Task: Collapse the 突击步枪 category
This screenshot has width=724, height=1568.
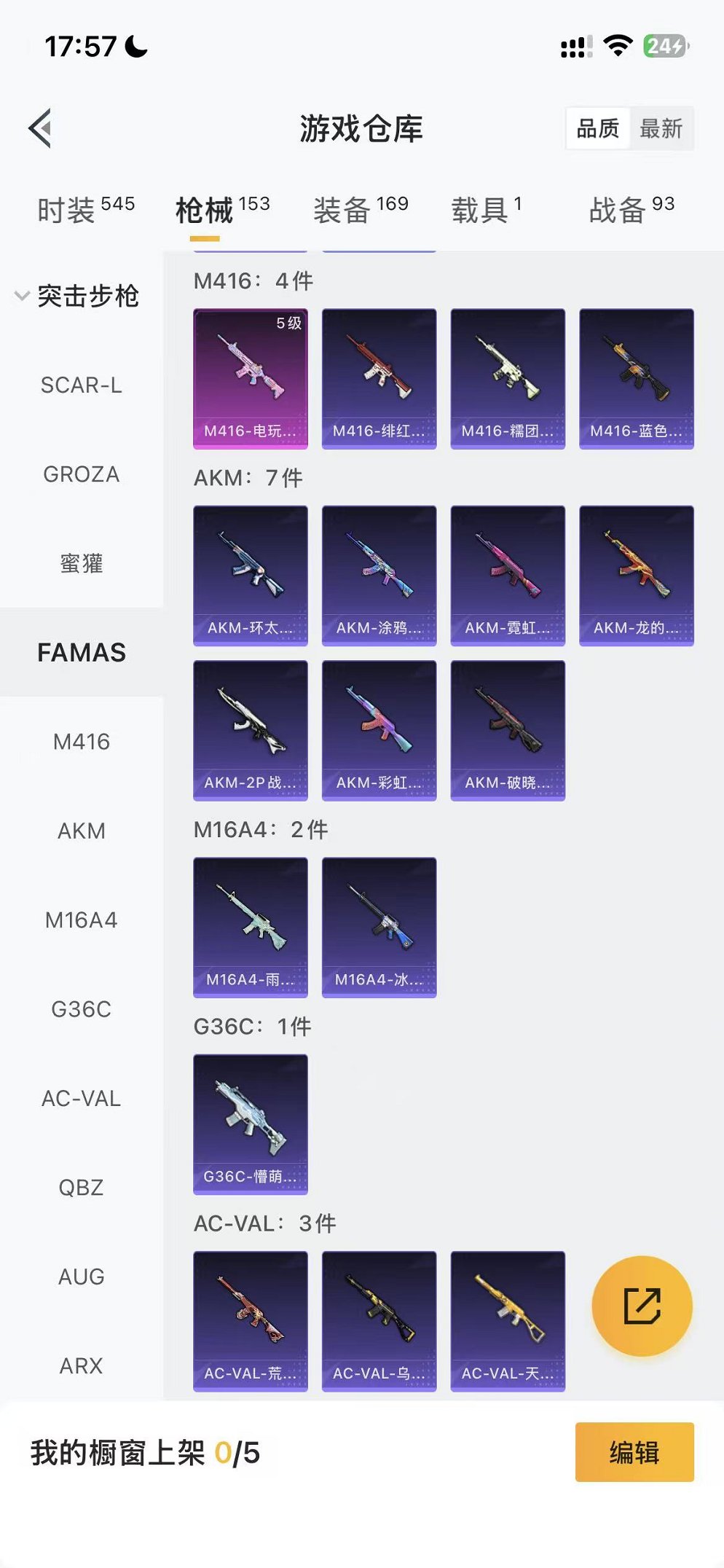Action: pyautogui.click(x=77, y=296)
